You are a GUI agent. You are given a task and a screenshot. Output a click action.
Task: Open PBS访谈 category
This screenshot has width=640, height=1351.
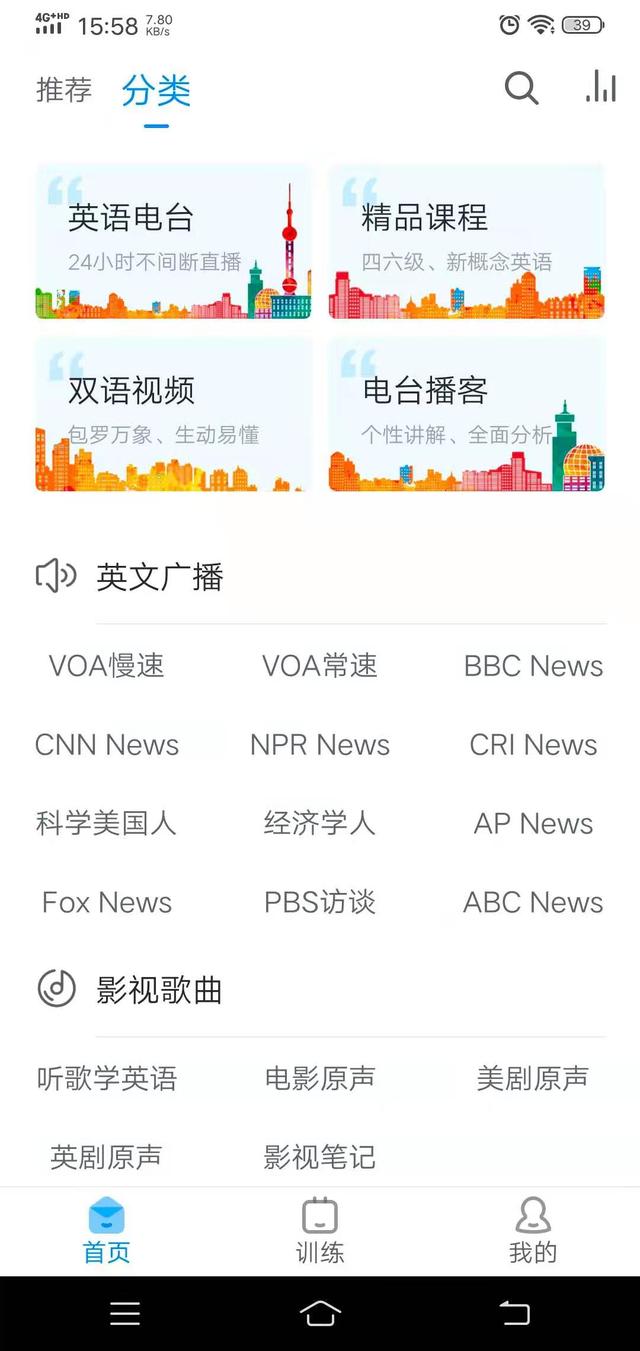[320, 903]
